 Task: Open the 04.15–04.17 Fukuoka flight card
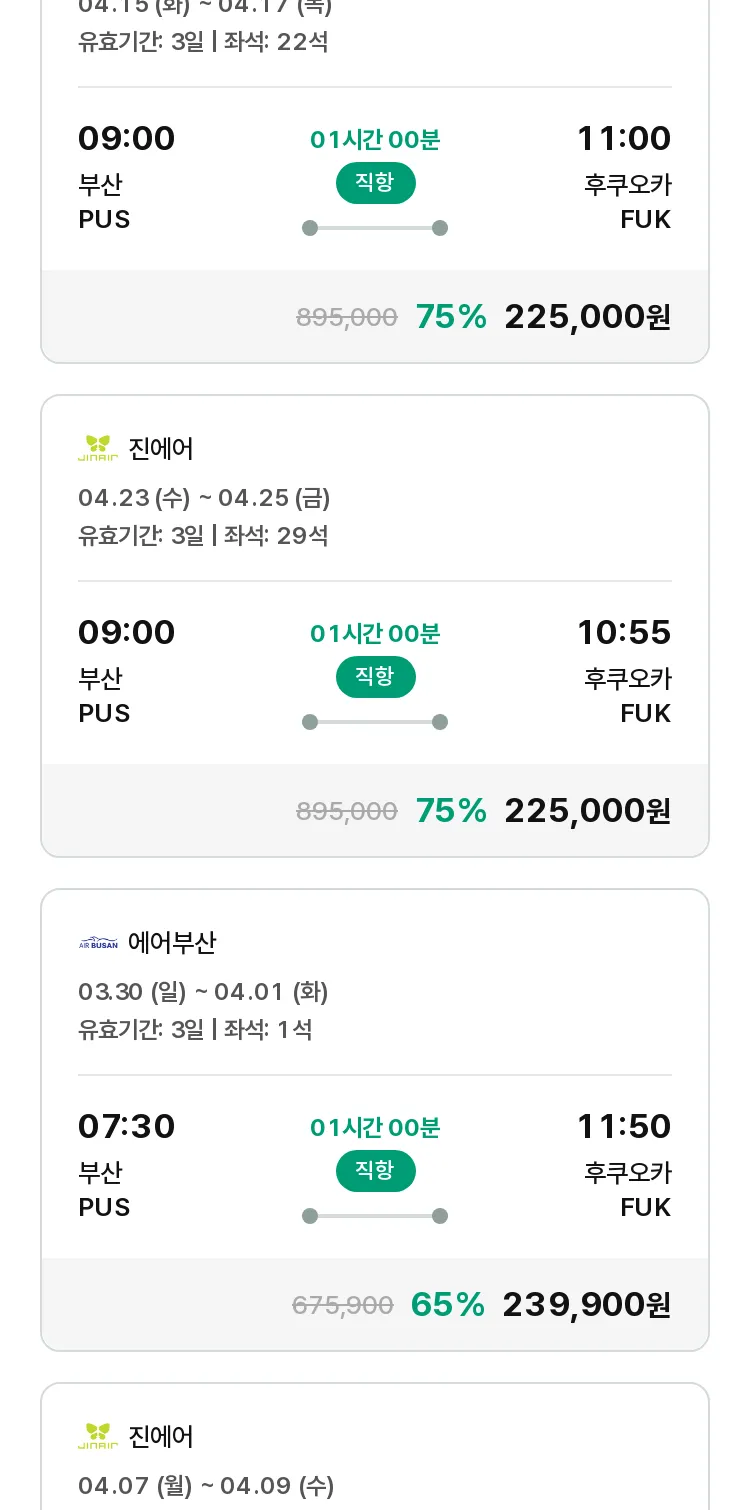[375, 180]
